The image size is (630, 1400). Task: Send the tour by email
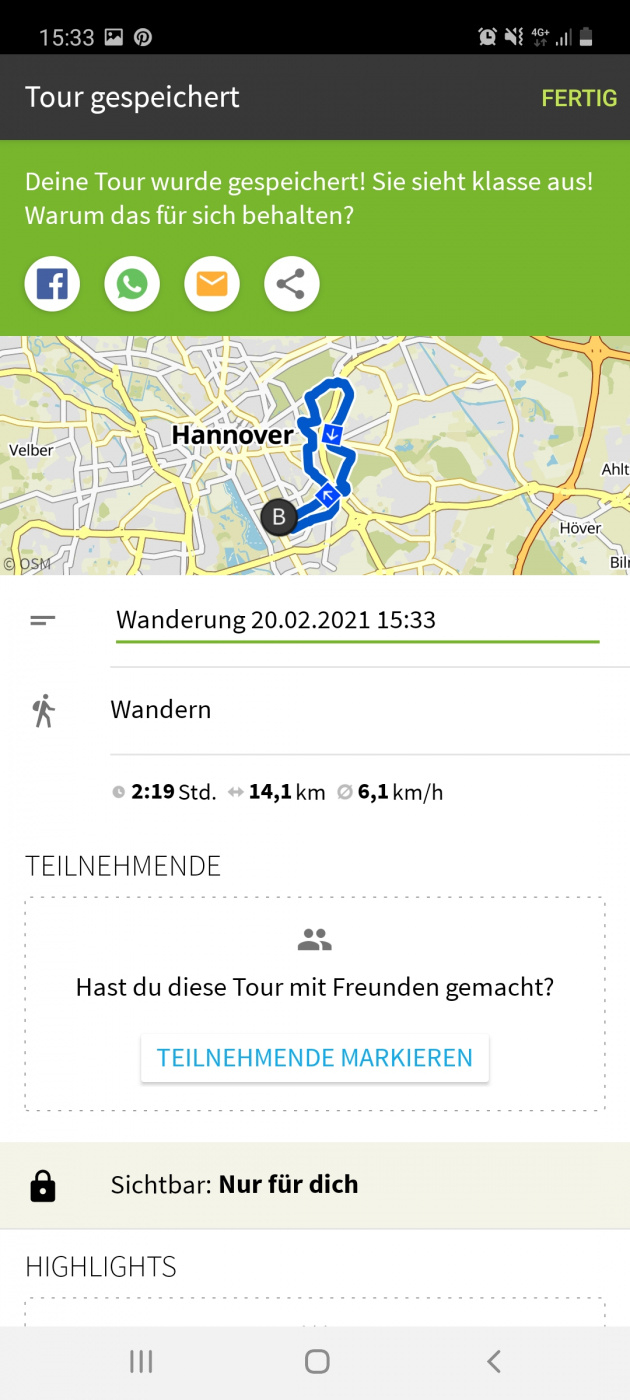coord(212,285)
